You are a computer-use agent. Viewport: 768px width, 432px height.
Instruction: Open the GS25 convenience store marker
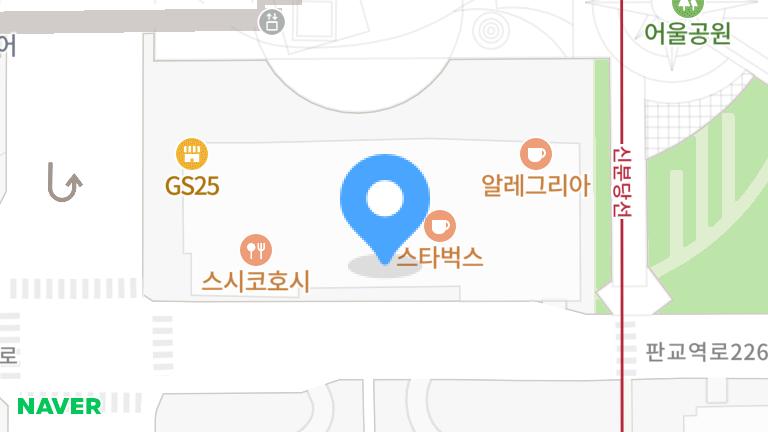192,154
